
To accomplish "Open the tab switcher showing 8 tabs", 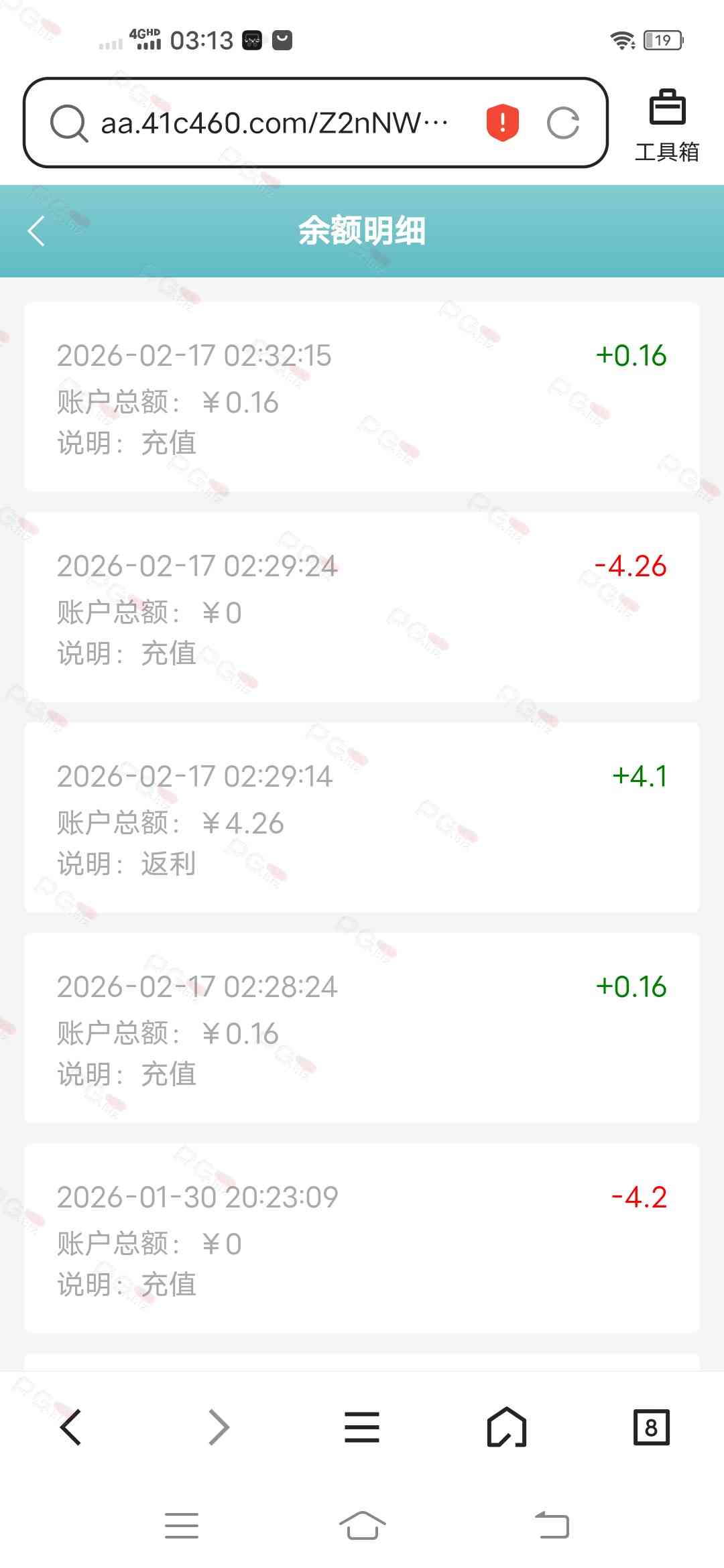I will coord(651,1427).
